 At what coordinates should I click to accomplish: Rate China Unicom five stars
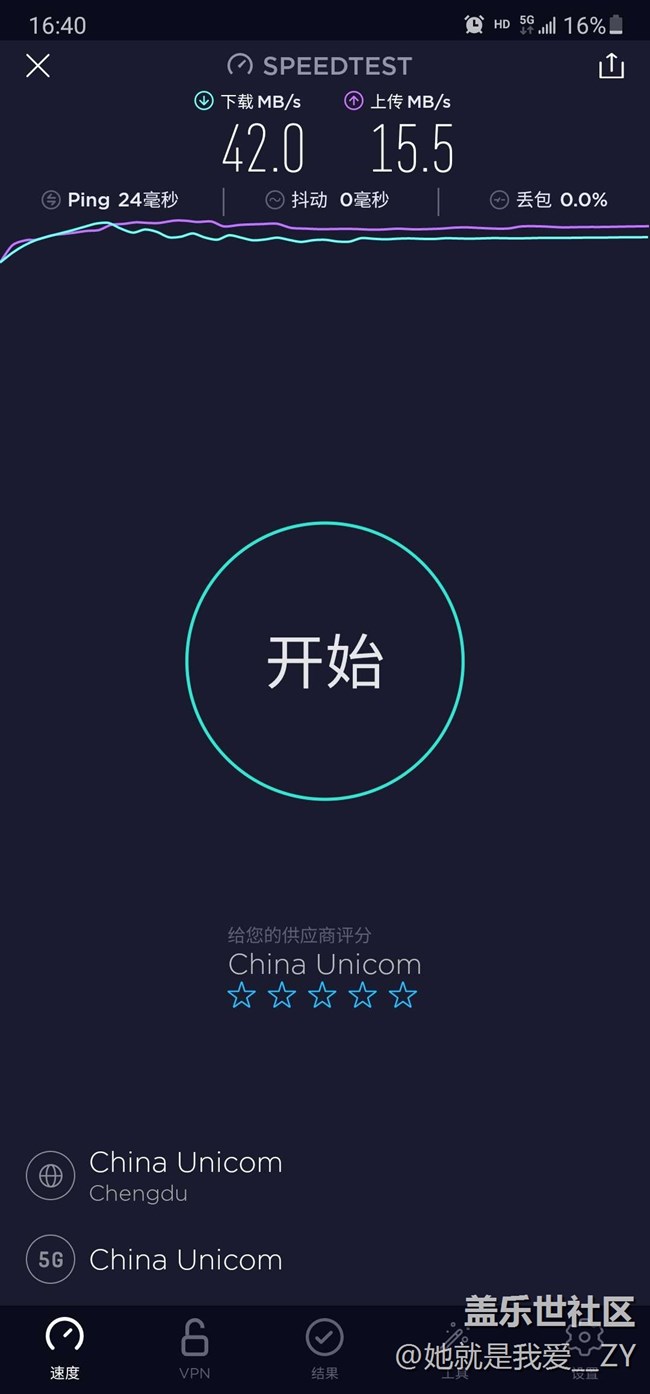tap(403, 995)
